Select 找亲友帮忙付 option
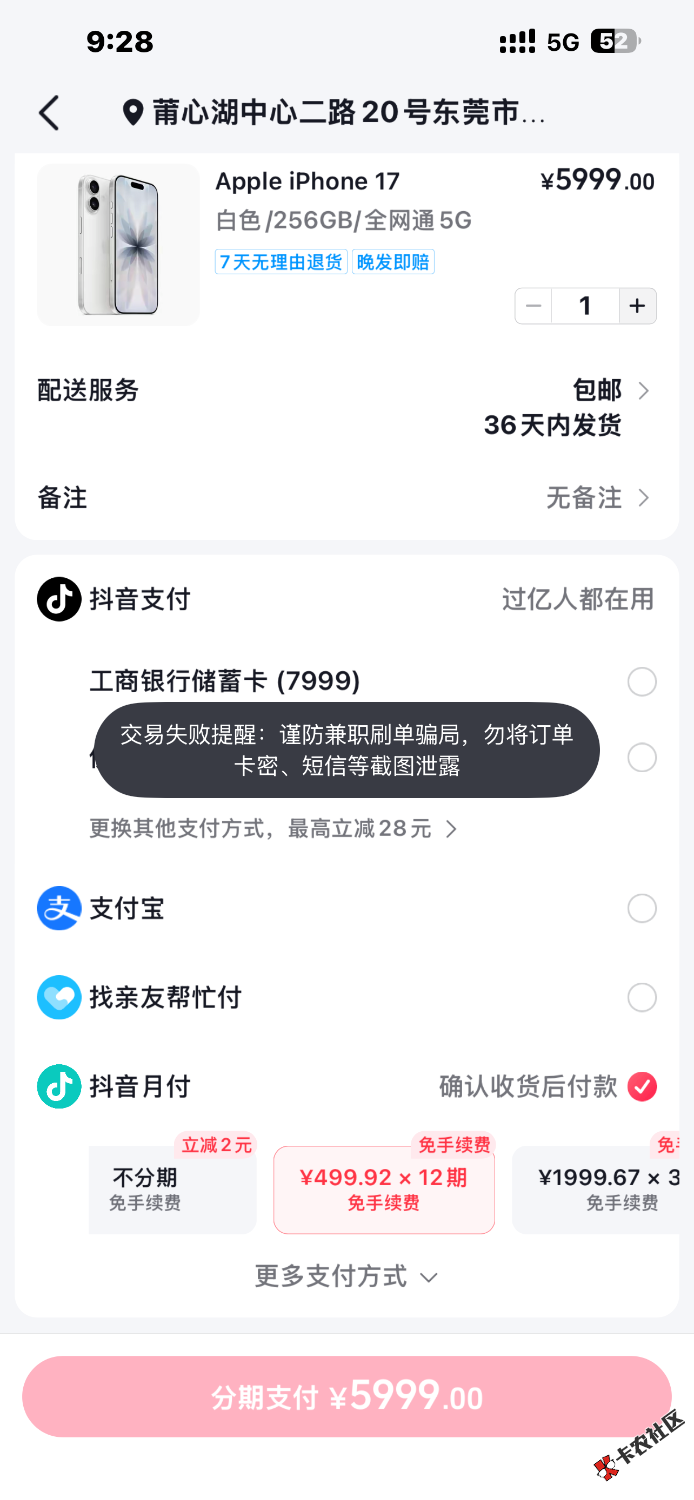This screenshot has height=1500, width=694. click(641, 998)
